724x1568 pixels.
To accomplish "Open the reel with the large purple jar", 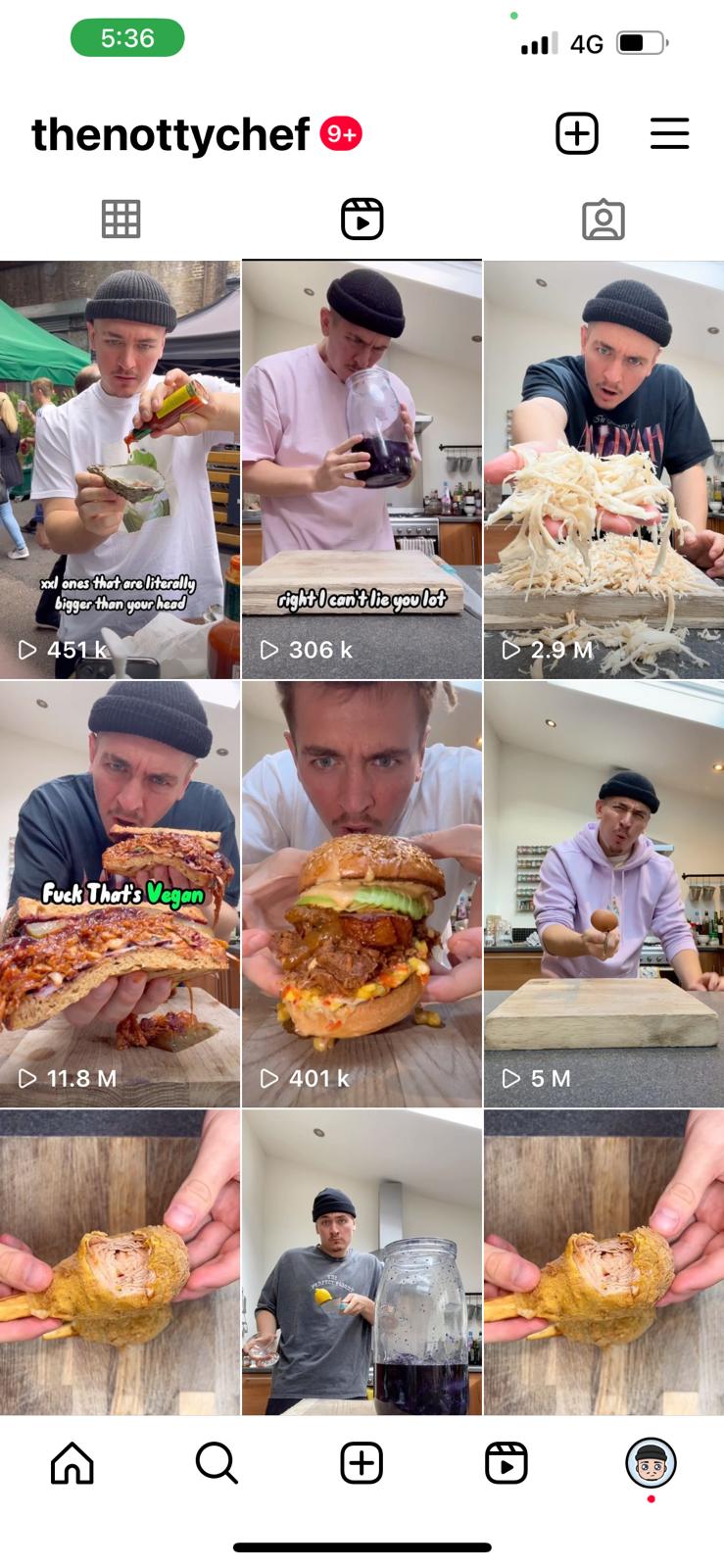I will 362,1262.
